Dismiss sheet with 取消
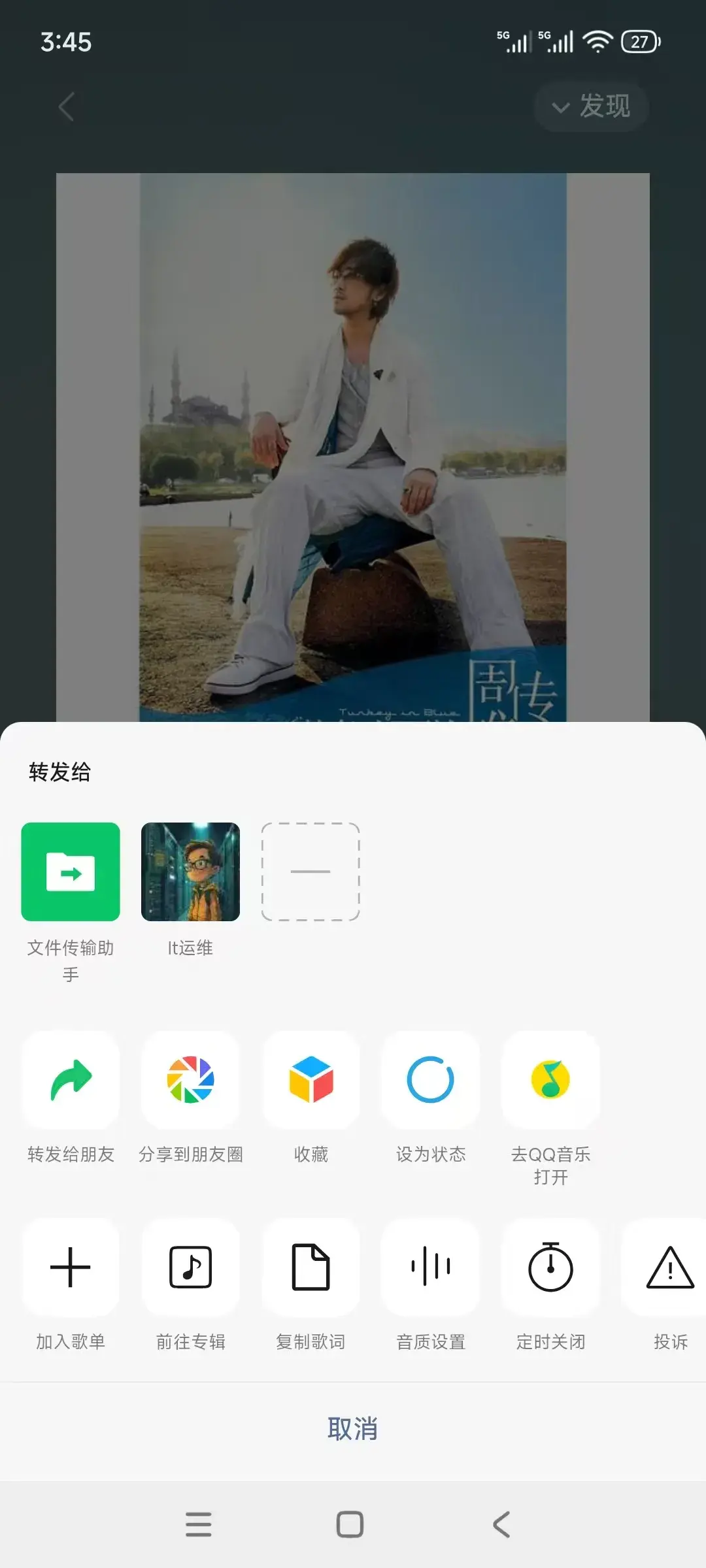The image size is (706, 1568). pyautogui.click(x=353, y=1429)
